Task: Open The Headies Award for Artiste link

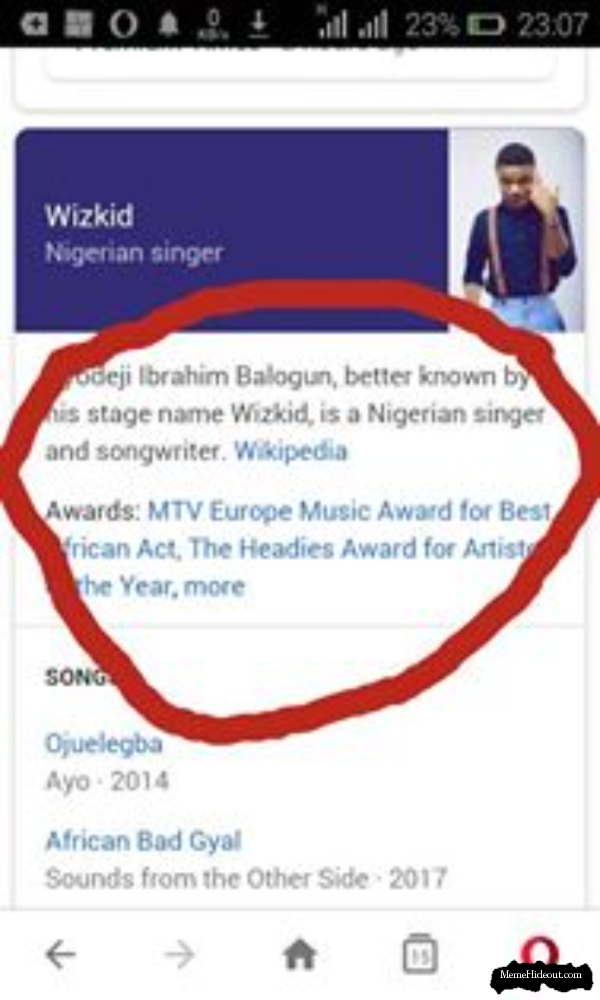Action: [x=362, y=548]
